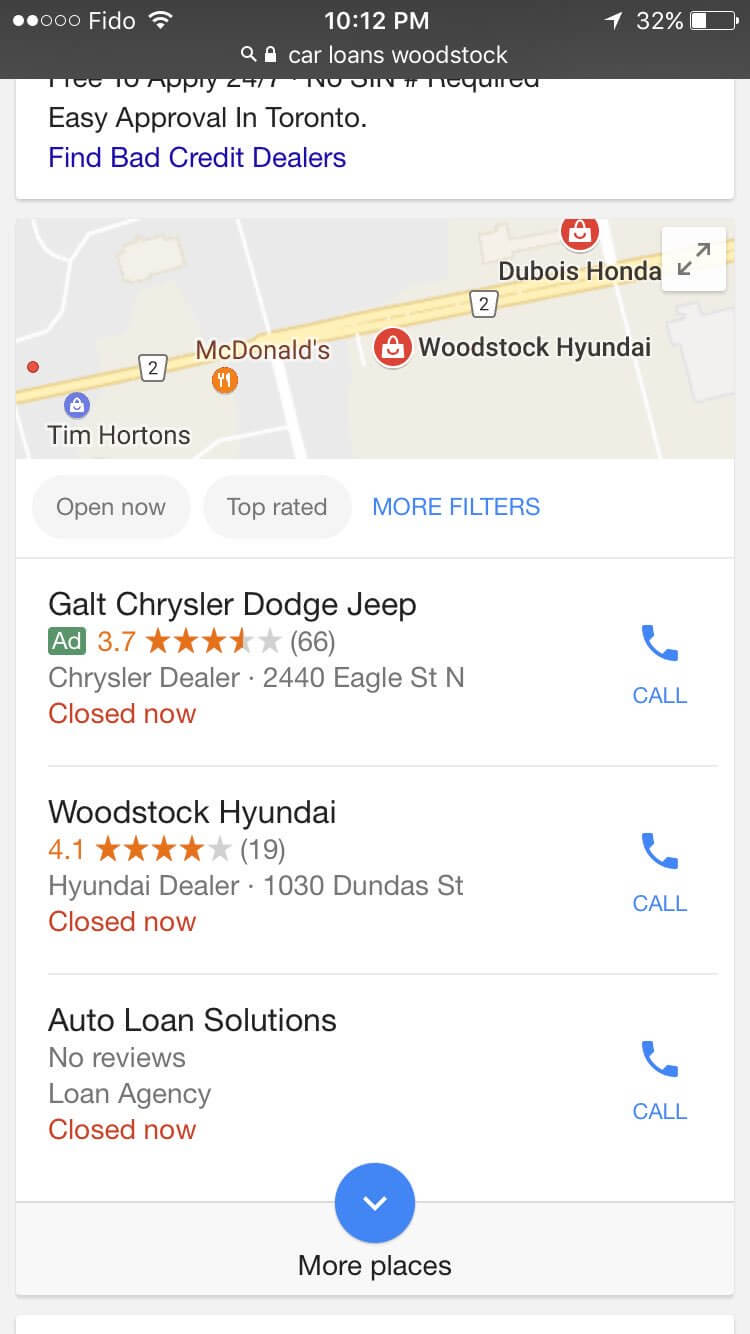Tap the Dubois Honda map pin
The height and width of the screenshot is (1334, 750).
[x=580, y=235]
